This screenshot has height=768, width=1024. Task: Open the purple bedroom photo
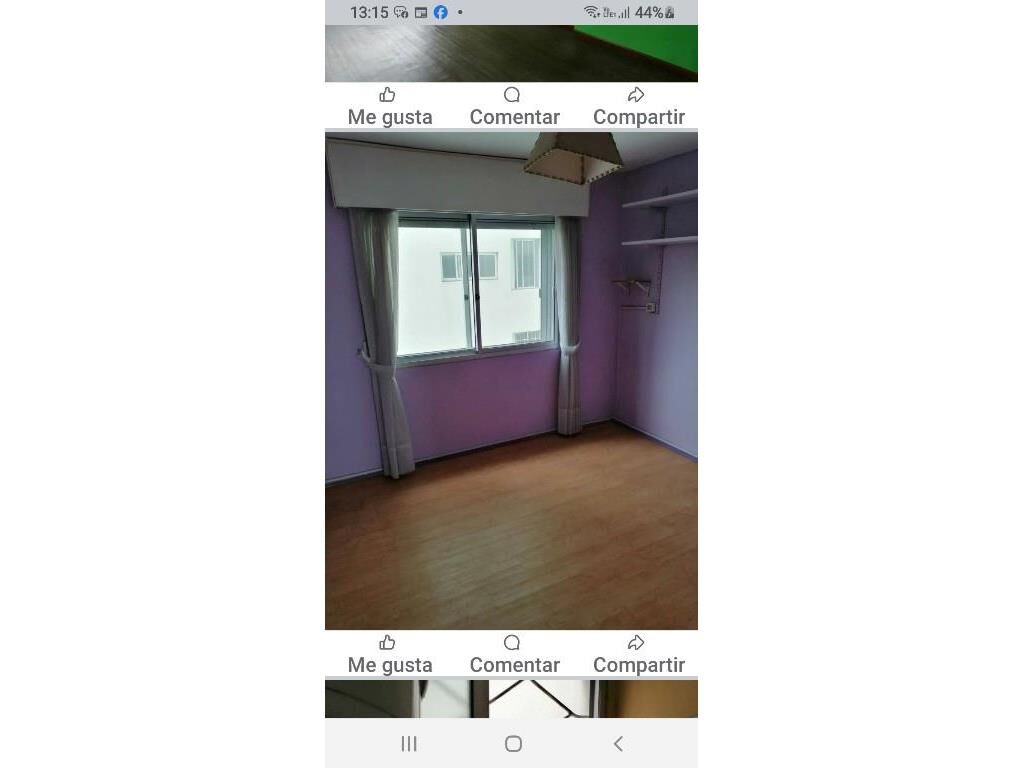511,380
